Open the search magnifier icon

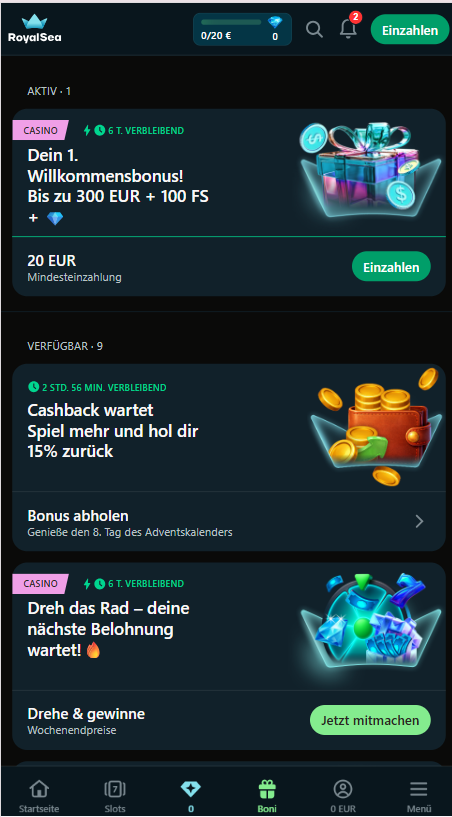pyautogui.click(x=314, y=29)
